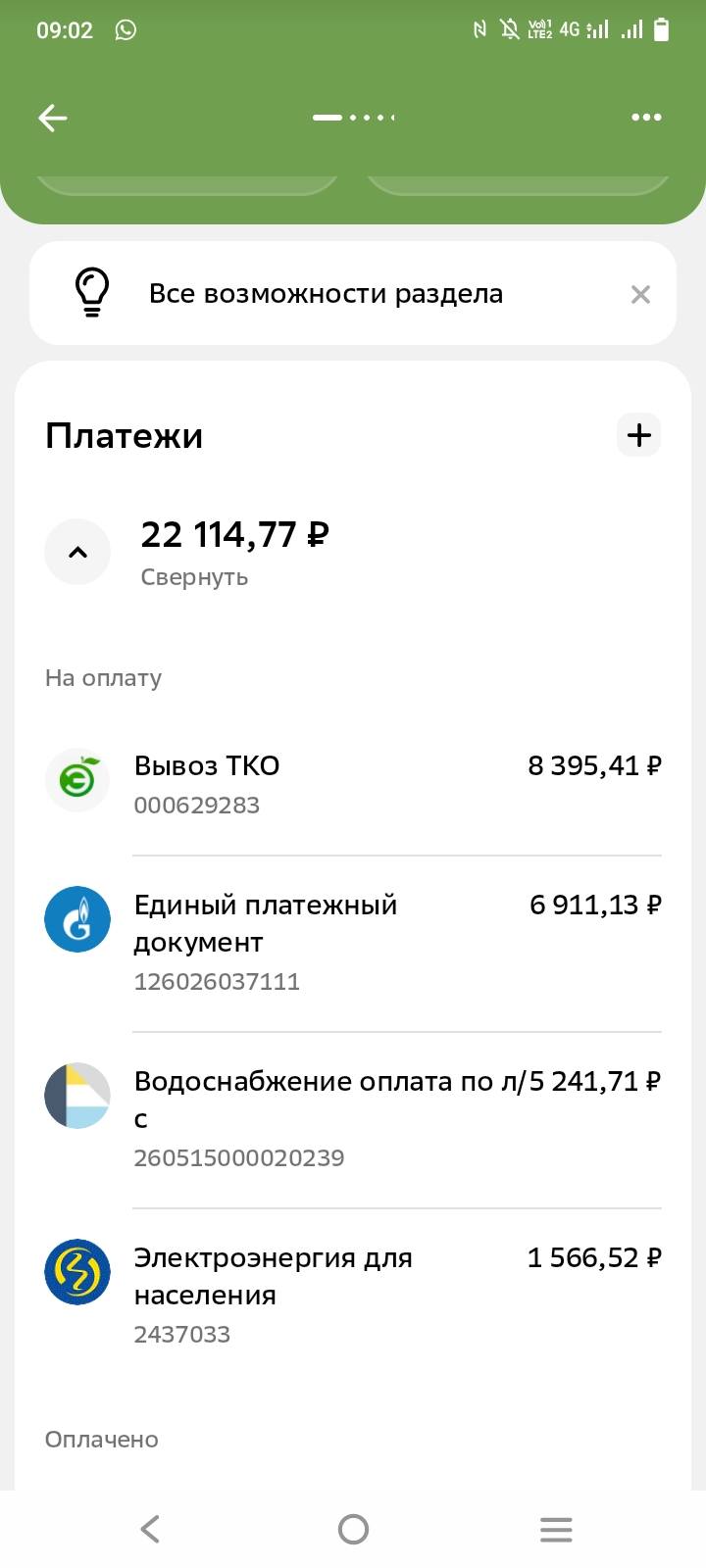Tap the back arrow at the top
Viewport: 706px width, 1568px height.
click(52, 118)
